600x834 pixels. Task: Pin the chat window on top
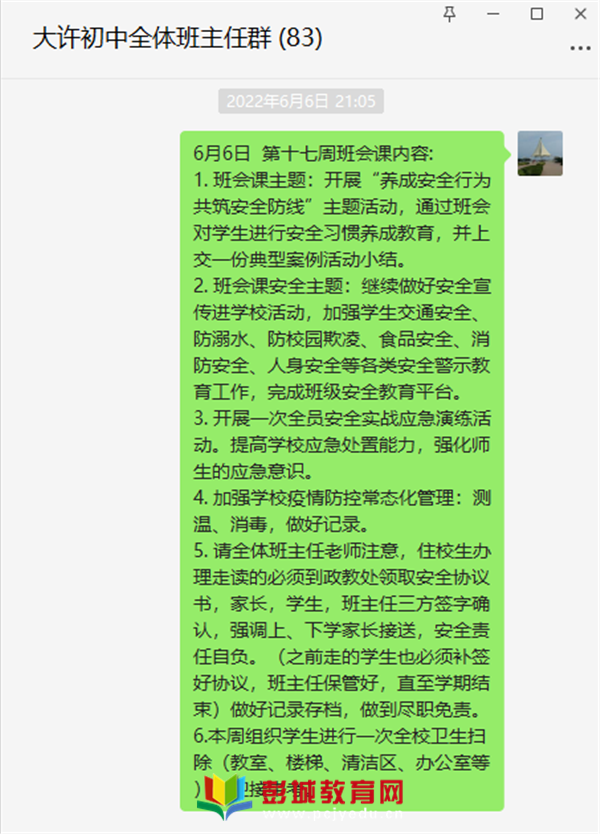[451, 13]
